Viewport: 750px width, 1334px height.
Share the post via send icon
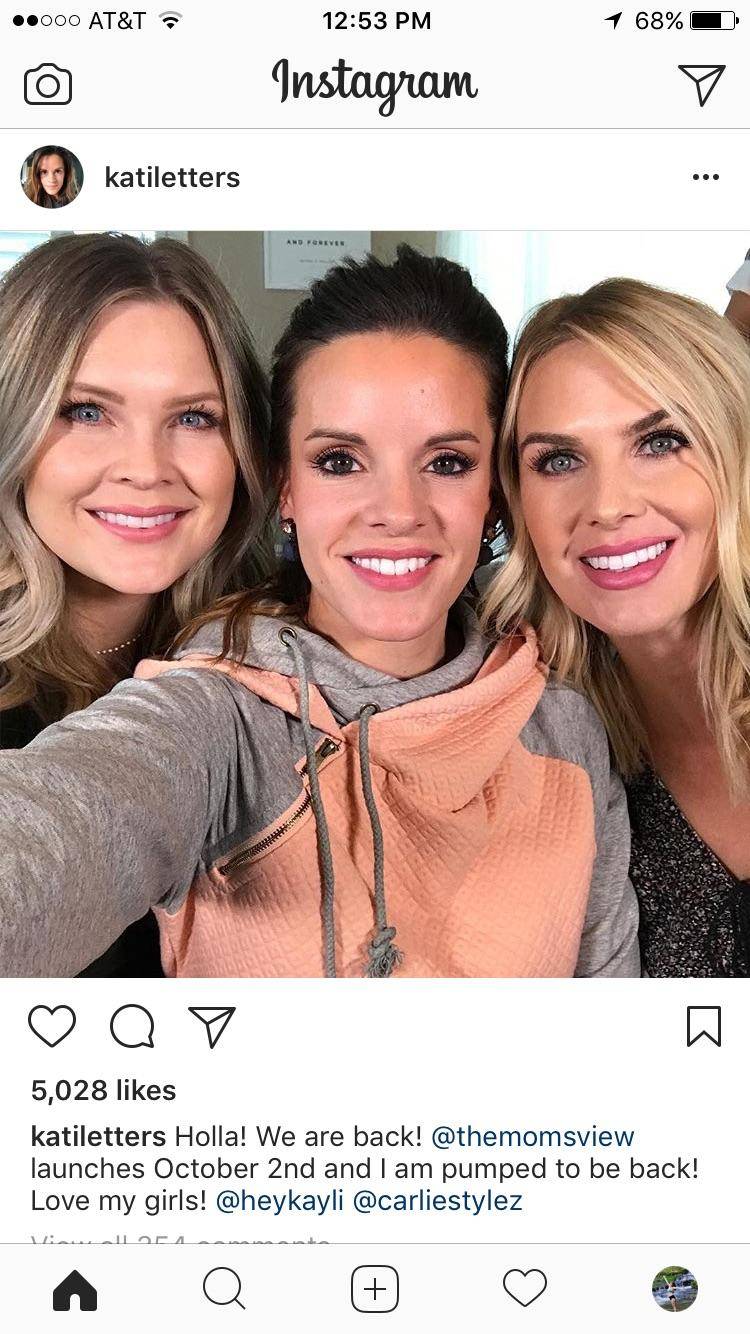pos(212,1026)
